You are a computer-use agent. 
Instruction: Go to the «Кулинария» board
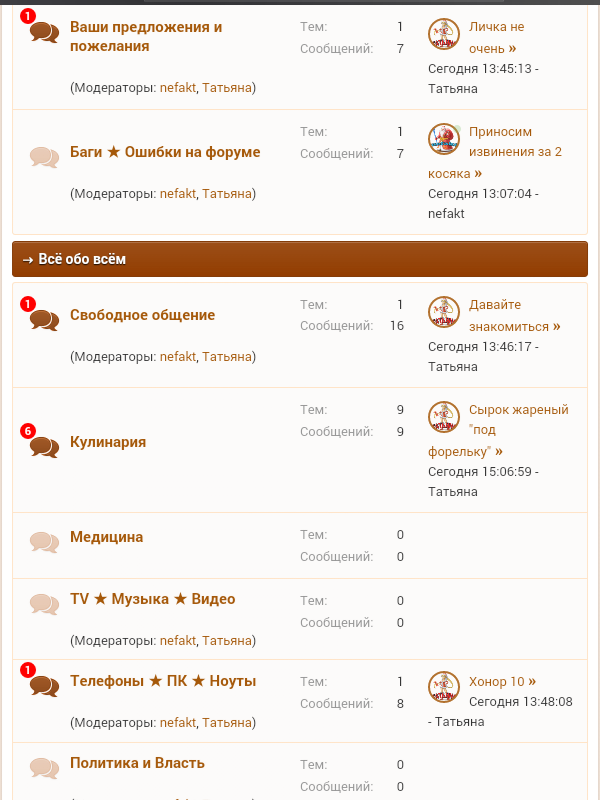click(108, 442)
